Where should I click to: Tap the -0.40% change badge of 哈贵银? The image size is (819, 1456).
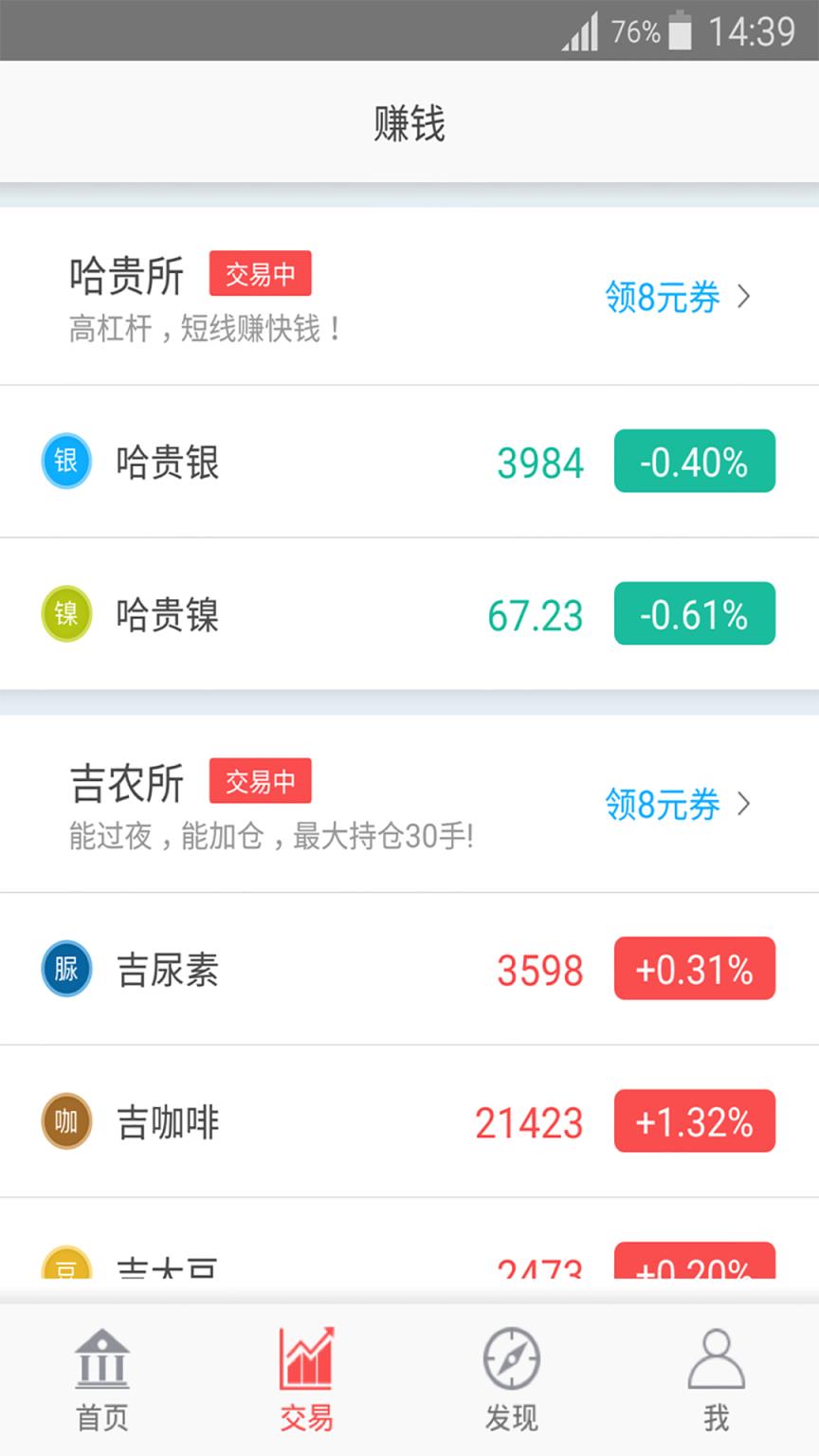(x=694, y=462)
